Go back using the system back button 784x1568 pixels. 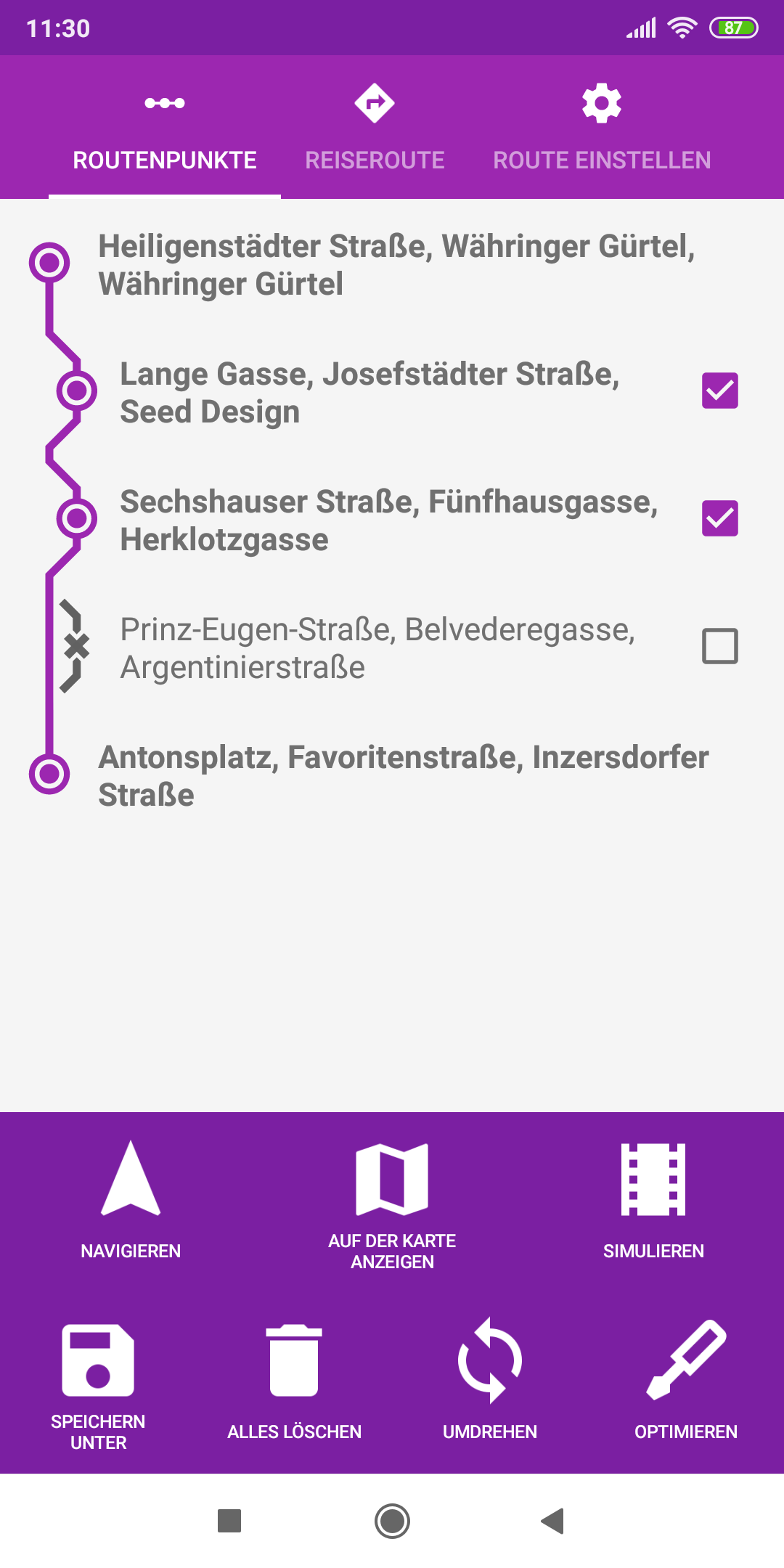click(x=553, y=1521)
